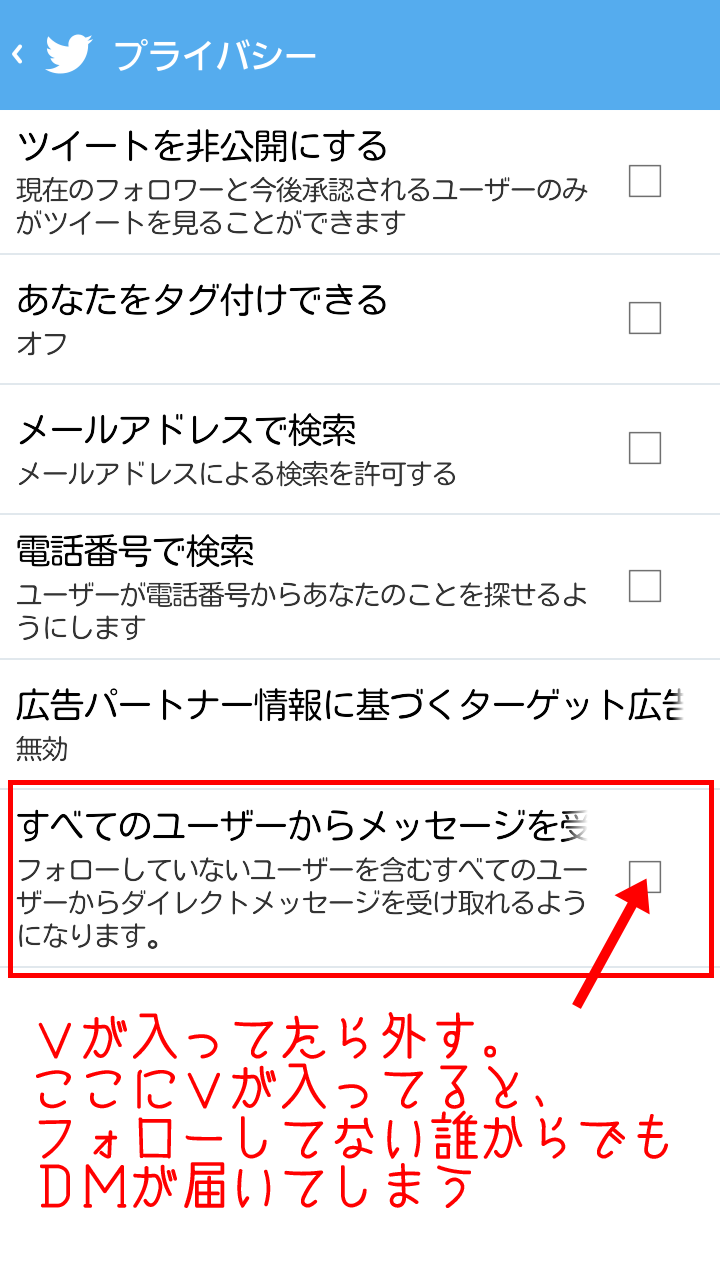
Task: Check ツイートを非公開にする checkbox
Action: click(644, 181)
